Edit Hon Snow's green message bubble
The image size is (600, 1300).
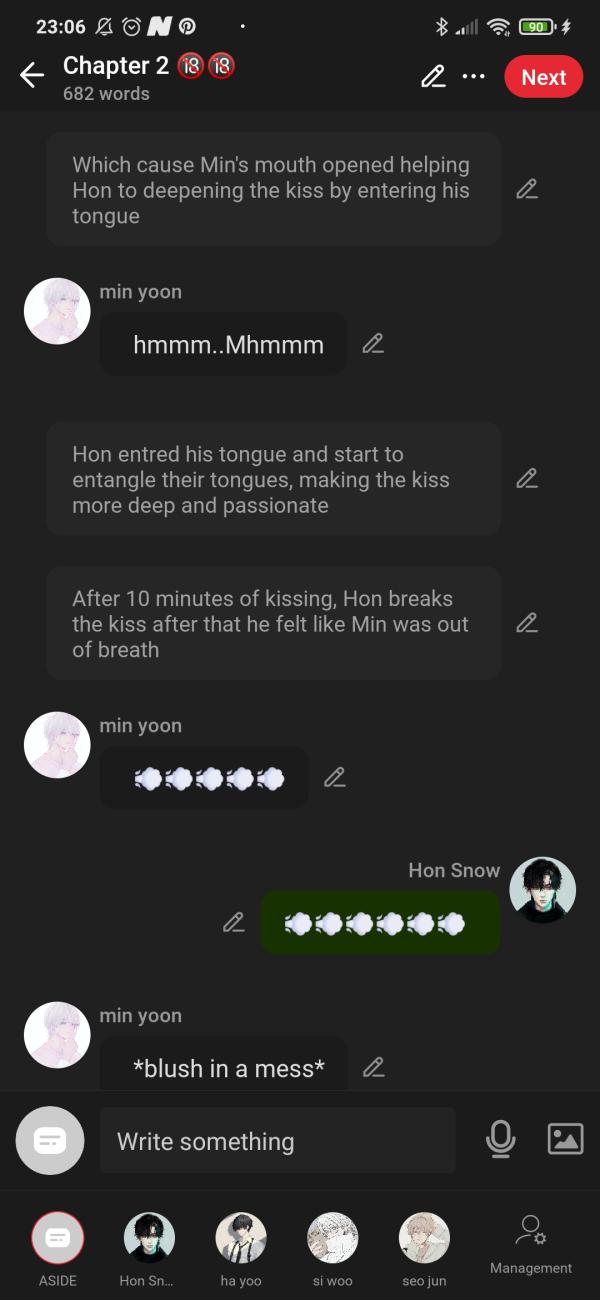(233, 922)
